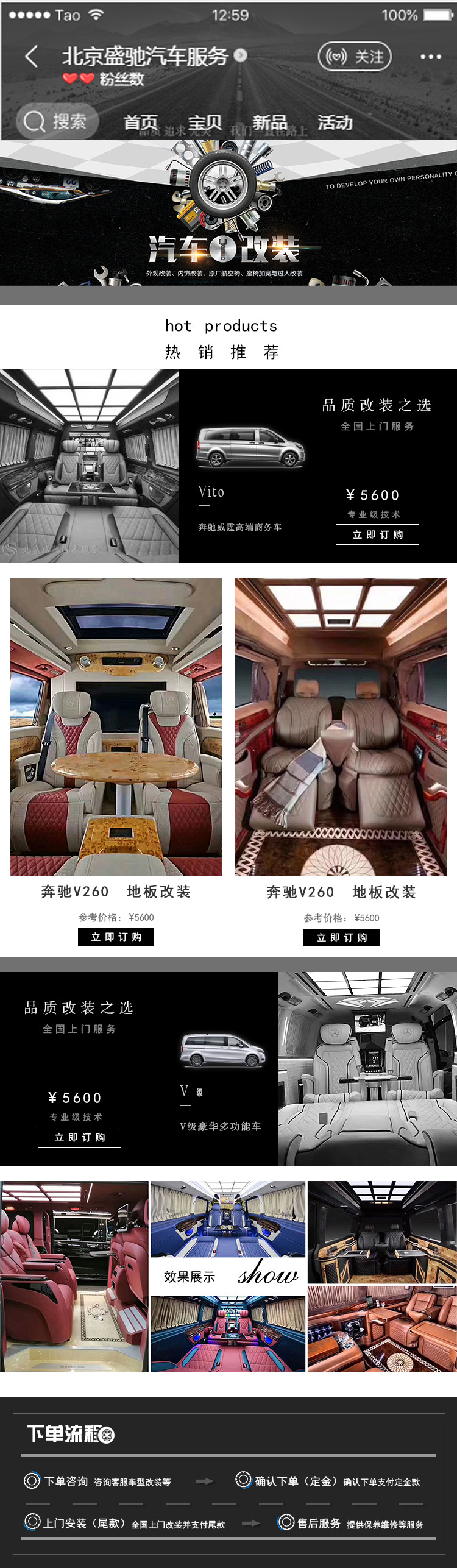Open the 汽车改装 banner
Viewport: 457px width, 1568px height.
228,213
